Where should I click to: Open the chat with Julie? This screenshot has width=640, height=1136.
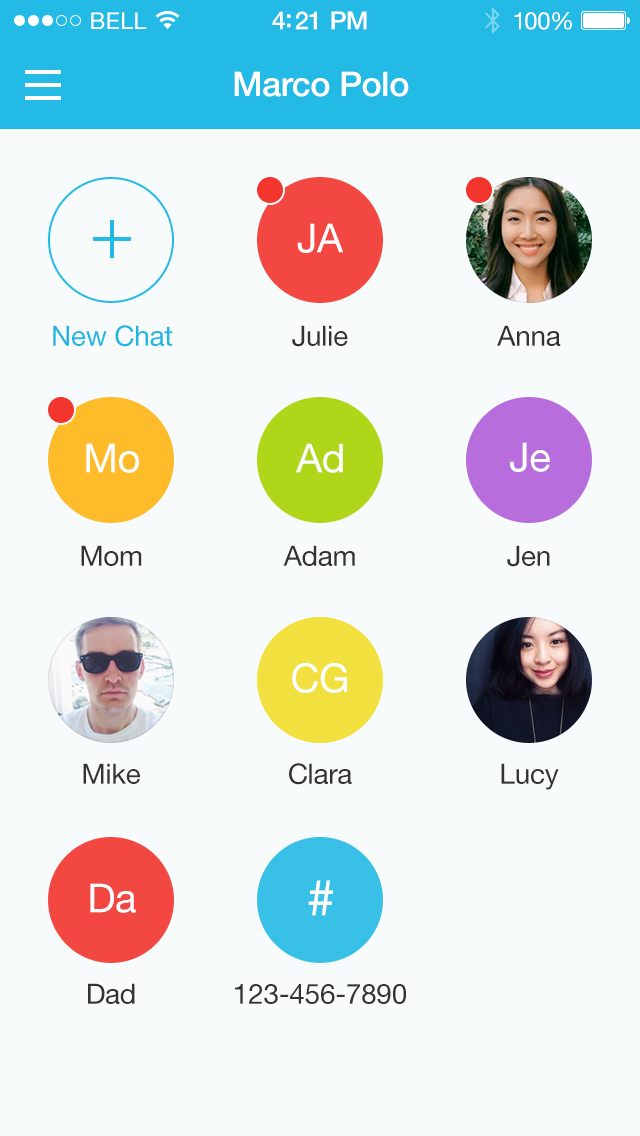click(x=320, y=240)
